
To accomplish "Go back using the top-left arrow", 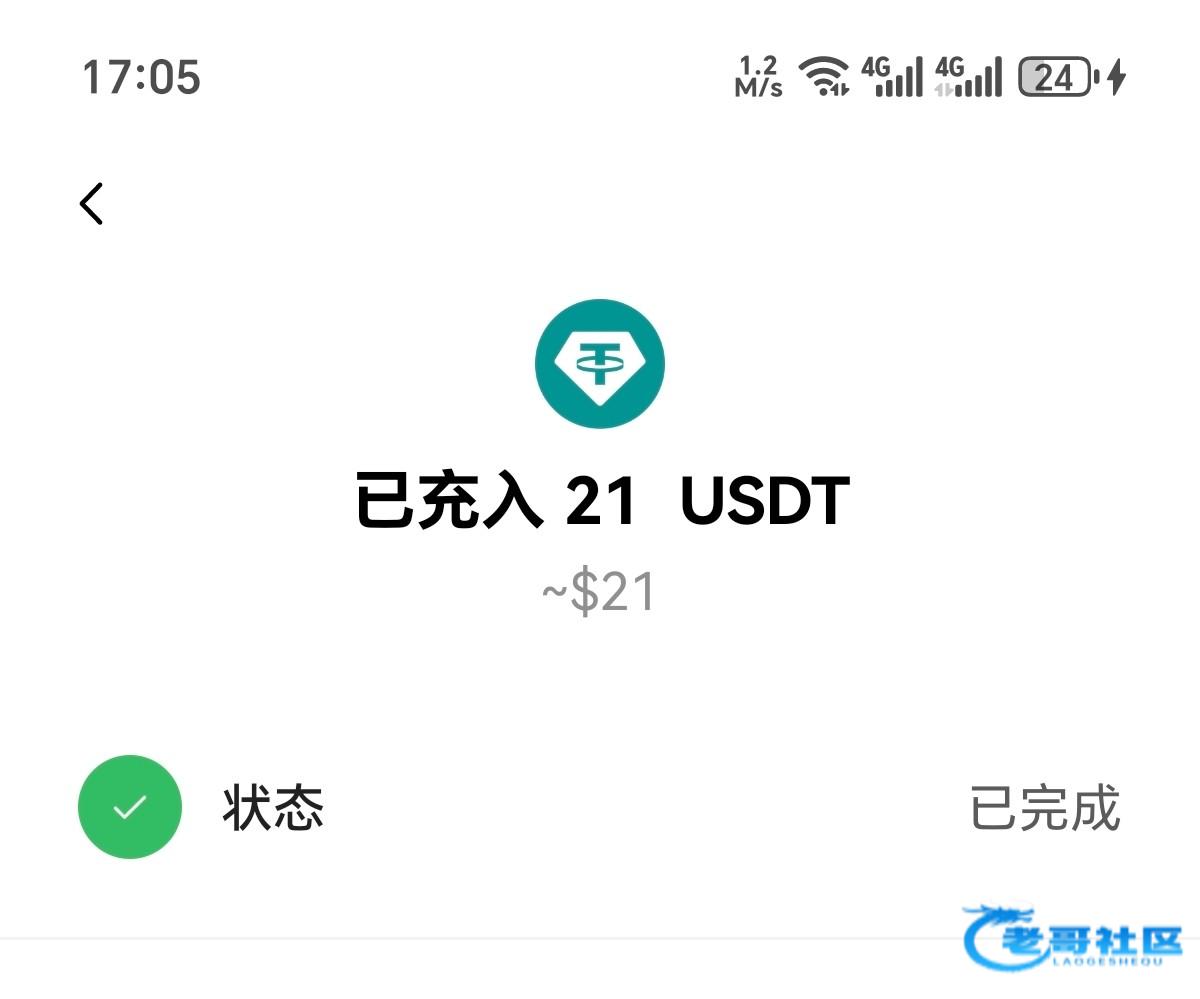I will pyautogui.click(x=91, y=204).
